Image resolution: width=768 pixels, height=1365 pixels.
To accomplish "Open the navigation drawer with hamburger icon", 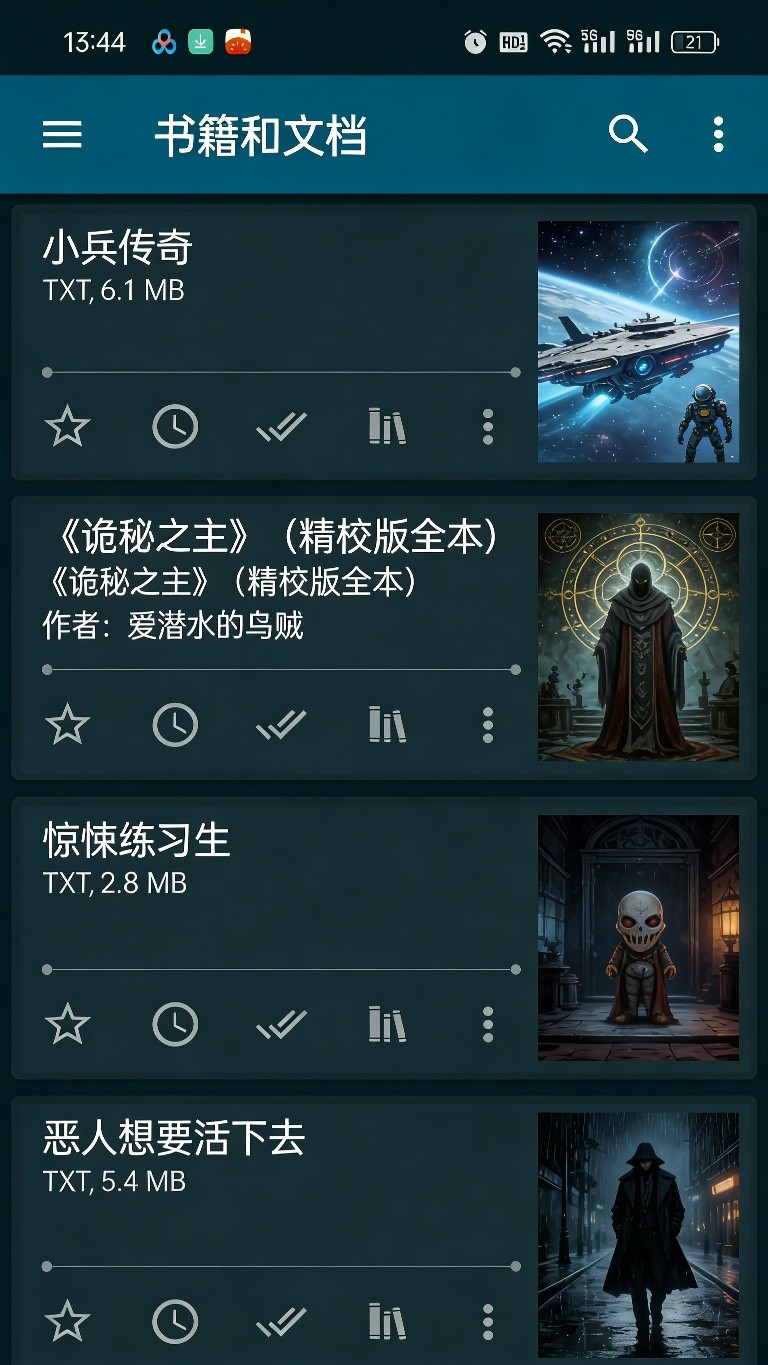I will tap(63, 134).
